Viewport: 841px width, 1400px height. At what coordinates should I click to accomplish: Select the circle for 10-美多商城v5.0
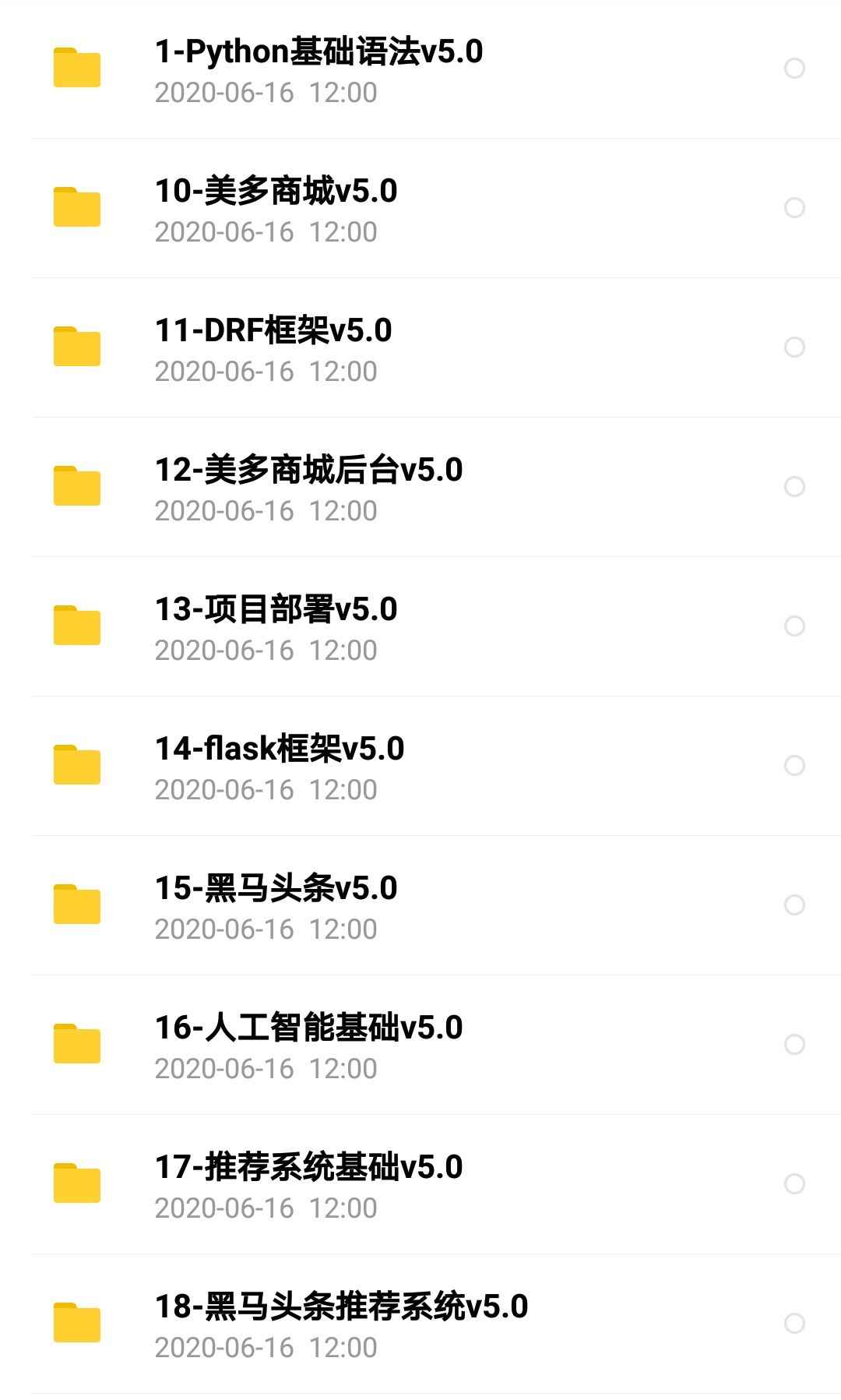pos(794,208)
